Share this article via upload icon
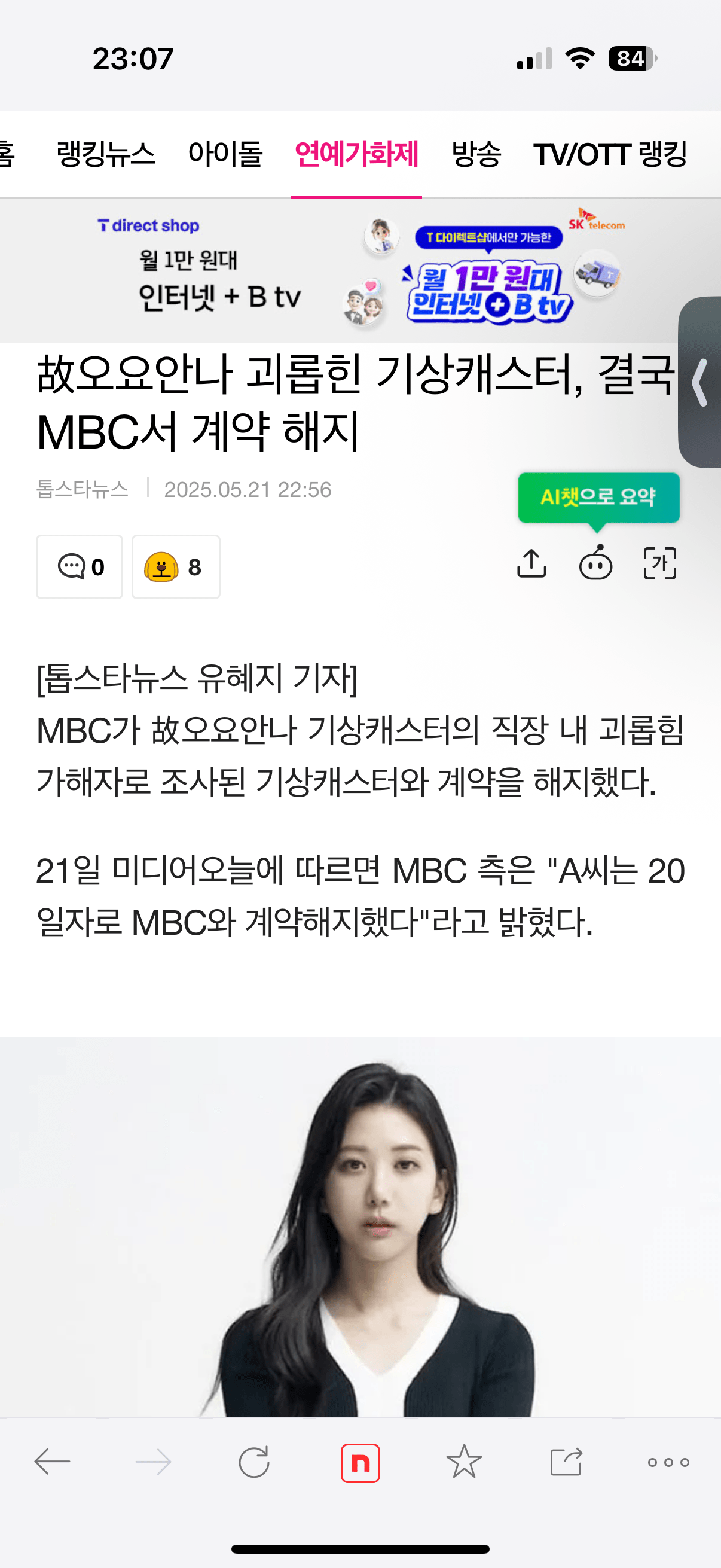Image resolution: width=721 pixels, height=1568 pixels. tap(531, 563)
